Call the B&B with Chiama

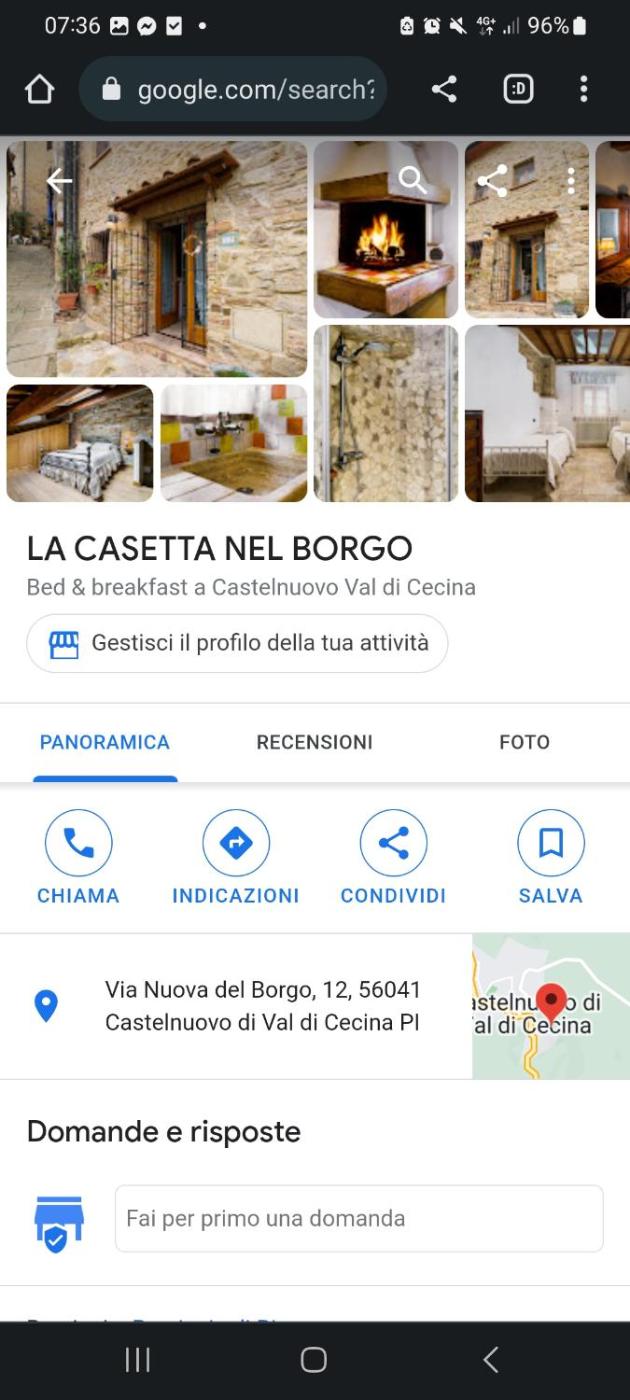78,857
